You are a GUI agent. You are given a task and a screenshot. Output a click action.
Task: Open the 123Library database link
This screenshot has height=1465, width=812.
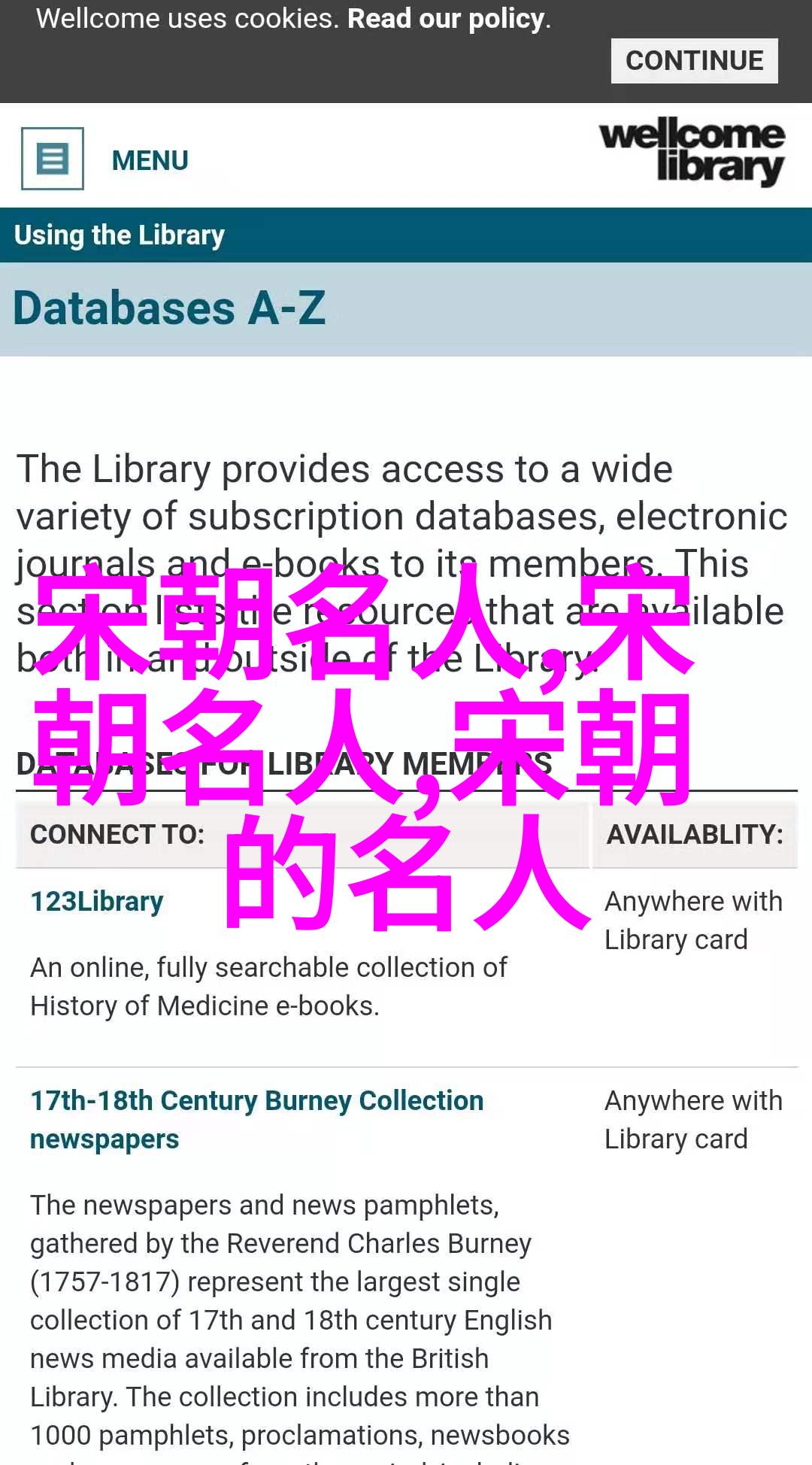[97, 901]
